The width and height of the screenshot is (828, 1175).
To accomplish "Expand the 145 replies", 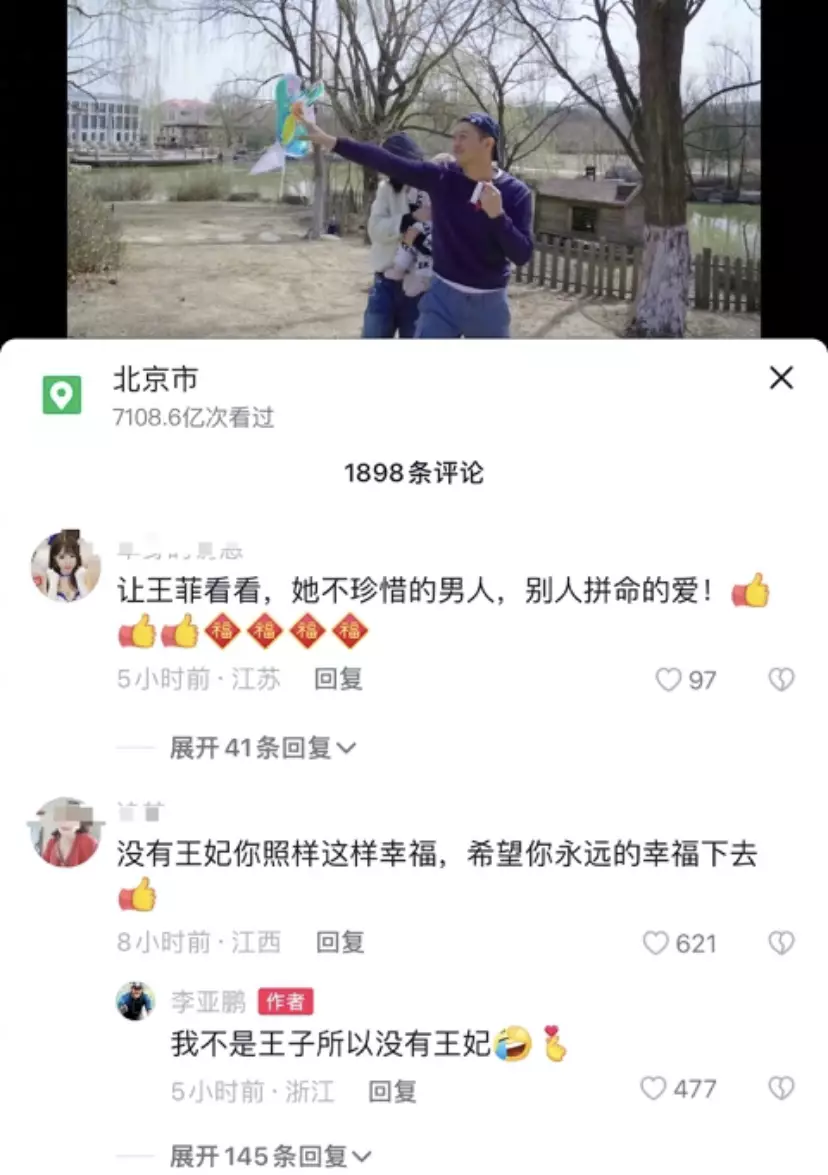I will (x=270, y=1156).
